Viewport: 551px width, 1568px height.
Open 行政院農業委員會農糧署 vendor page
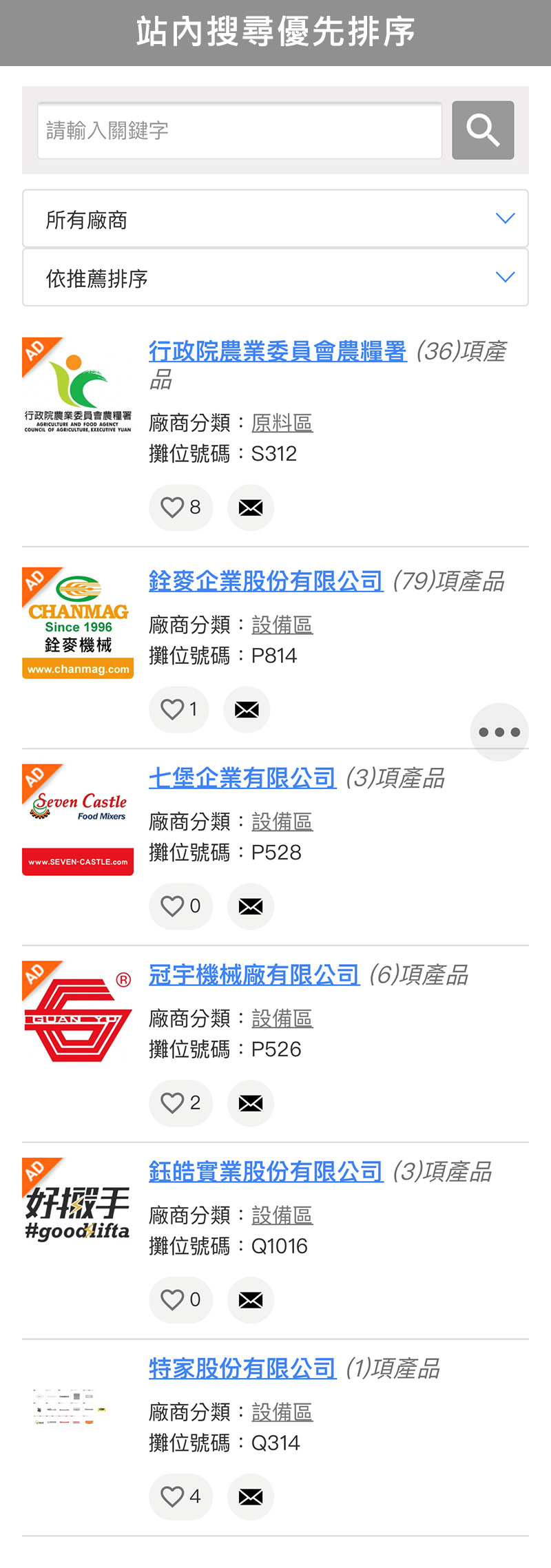coord(278,351)
